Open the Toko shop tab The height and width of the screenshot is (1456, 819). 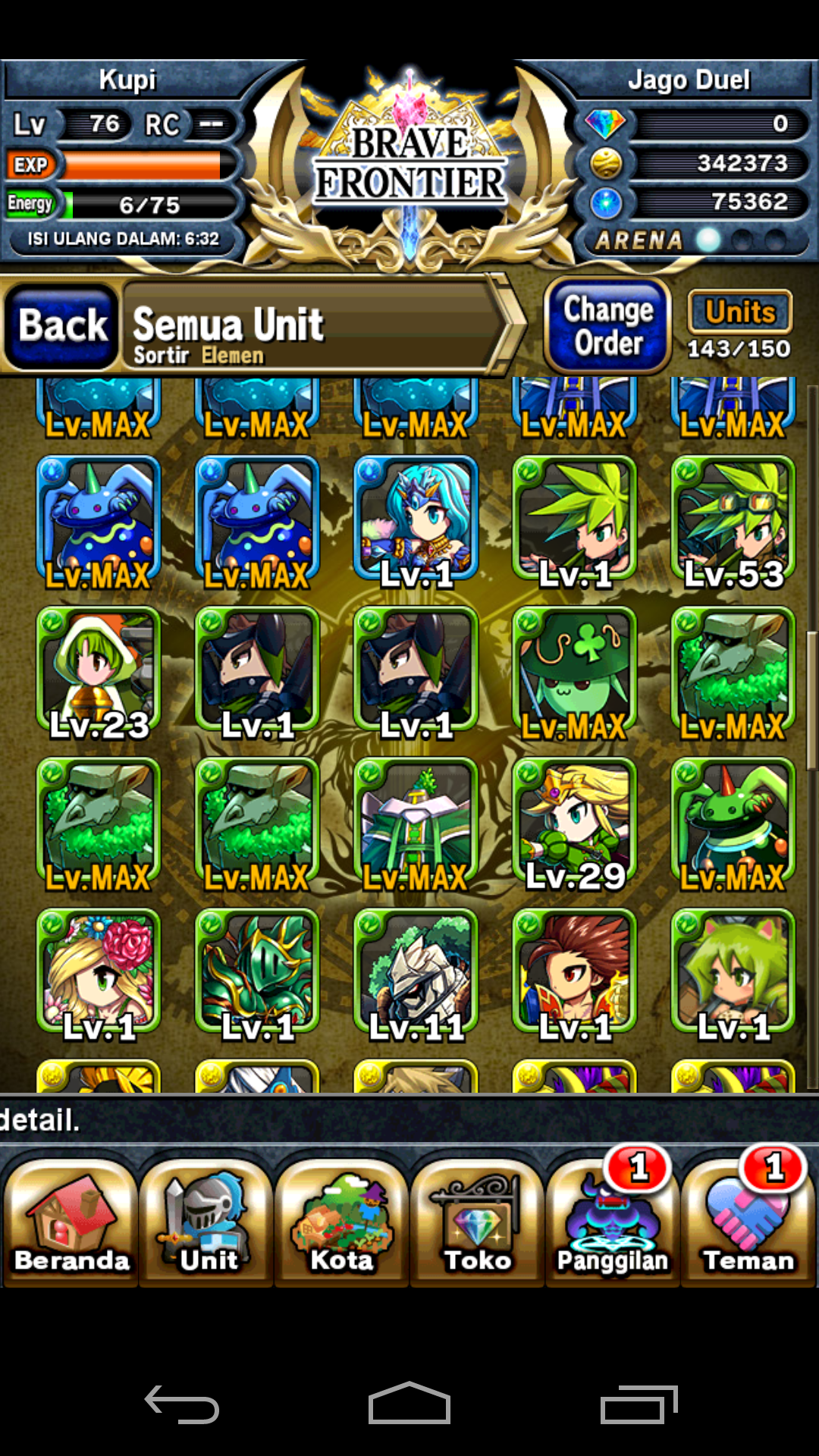pos(478,1222)
